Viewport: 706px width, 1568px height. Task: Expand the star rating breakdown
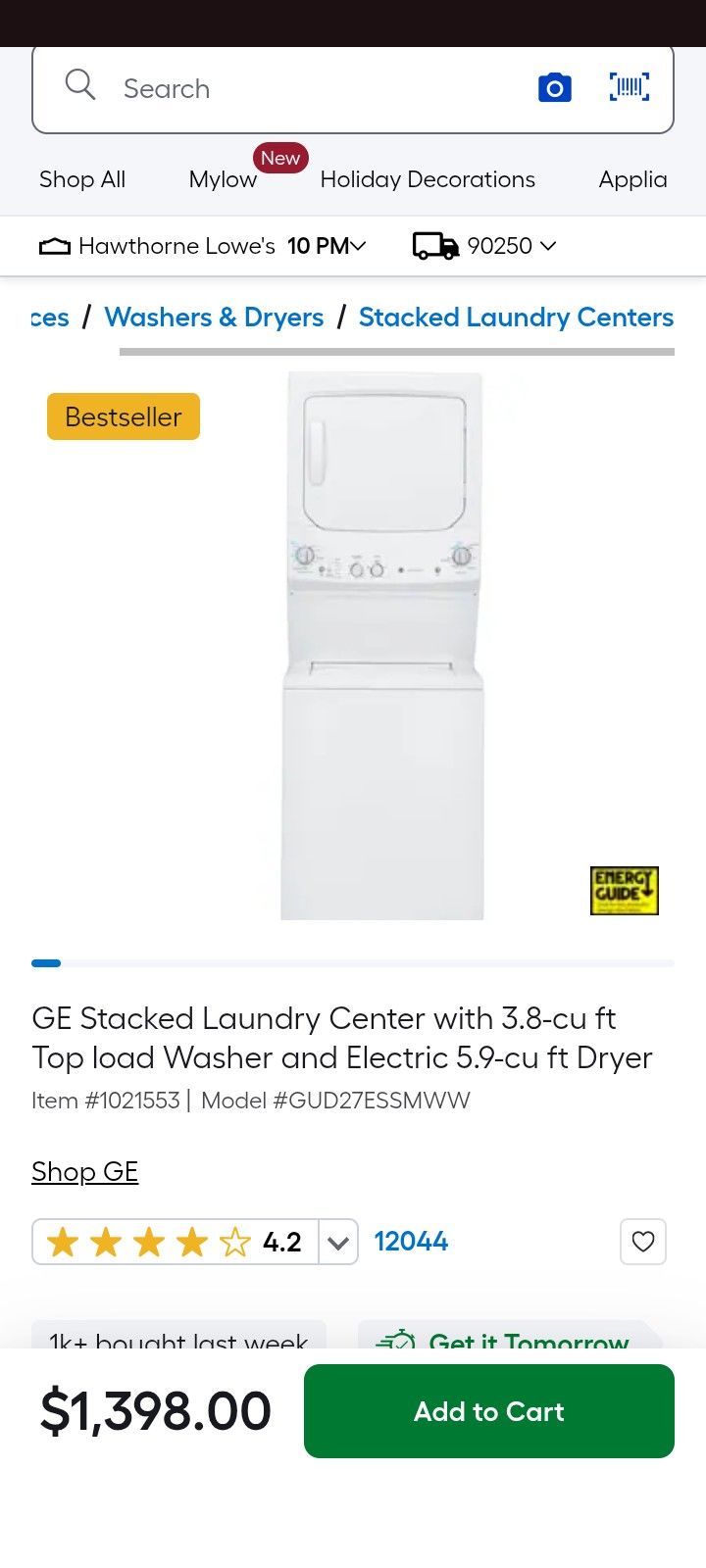click(337, 1242)
